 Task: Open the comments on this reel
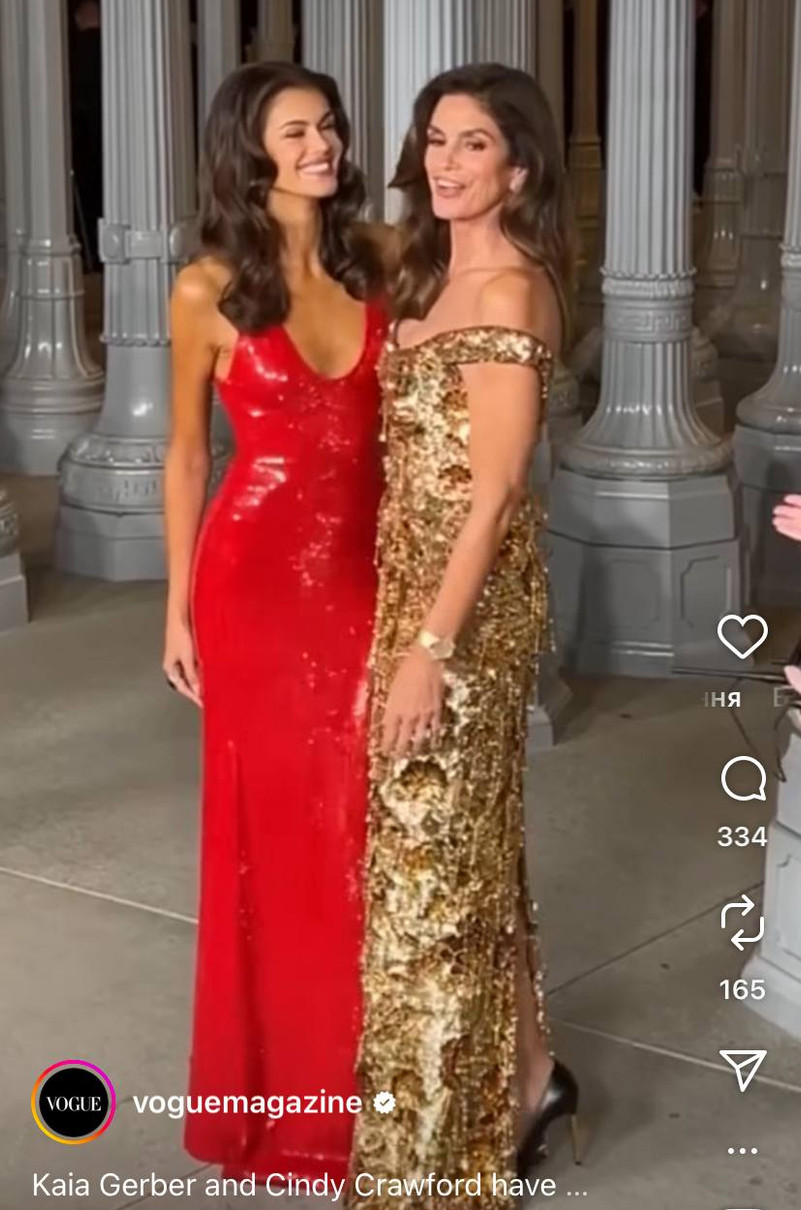(743, 780)
